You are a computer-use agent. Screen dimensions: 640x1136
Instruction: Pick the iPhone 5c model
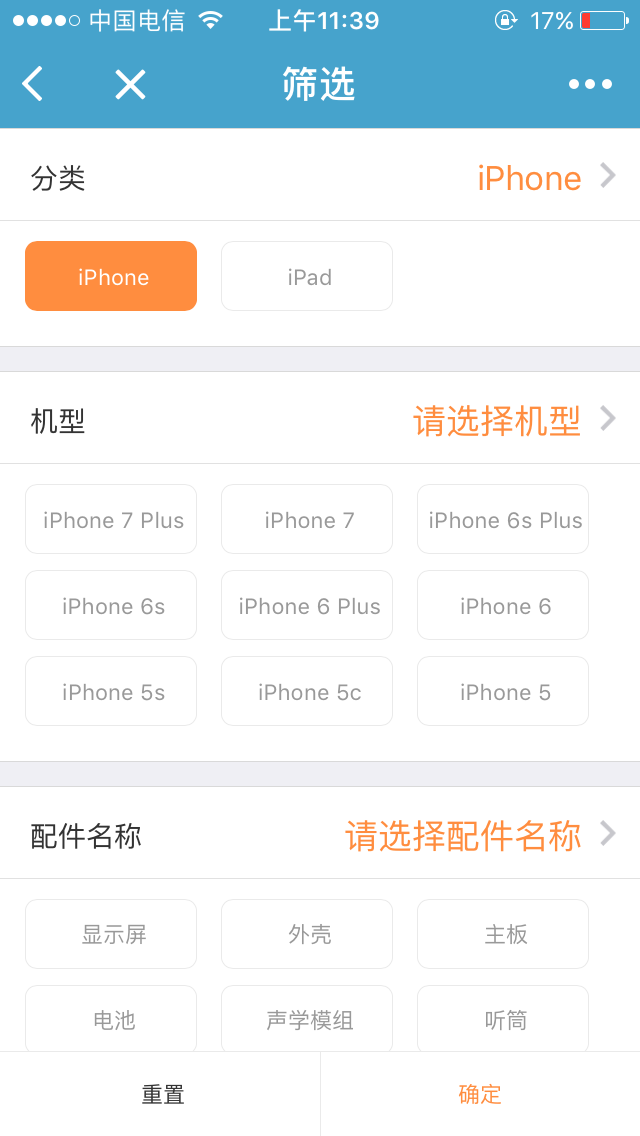[307, 692]
